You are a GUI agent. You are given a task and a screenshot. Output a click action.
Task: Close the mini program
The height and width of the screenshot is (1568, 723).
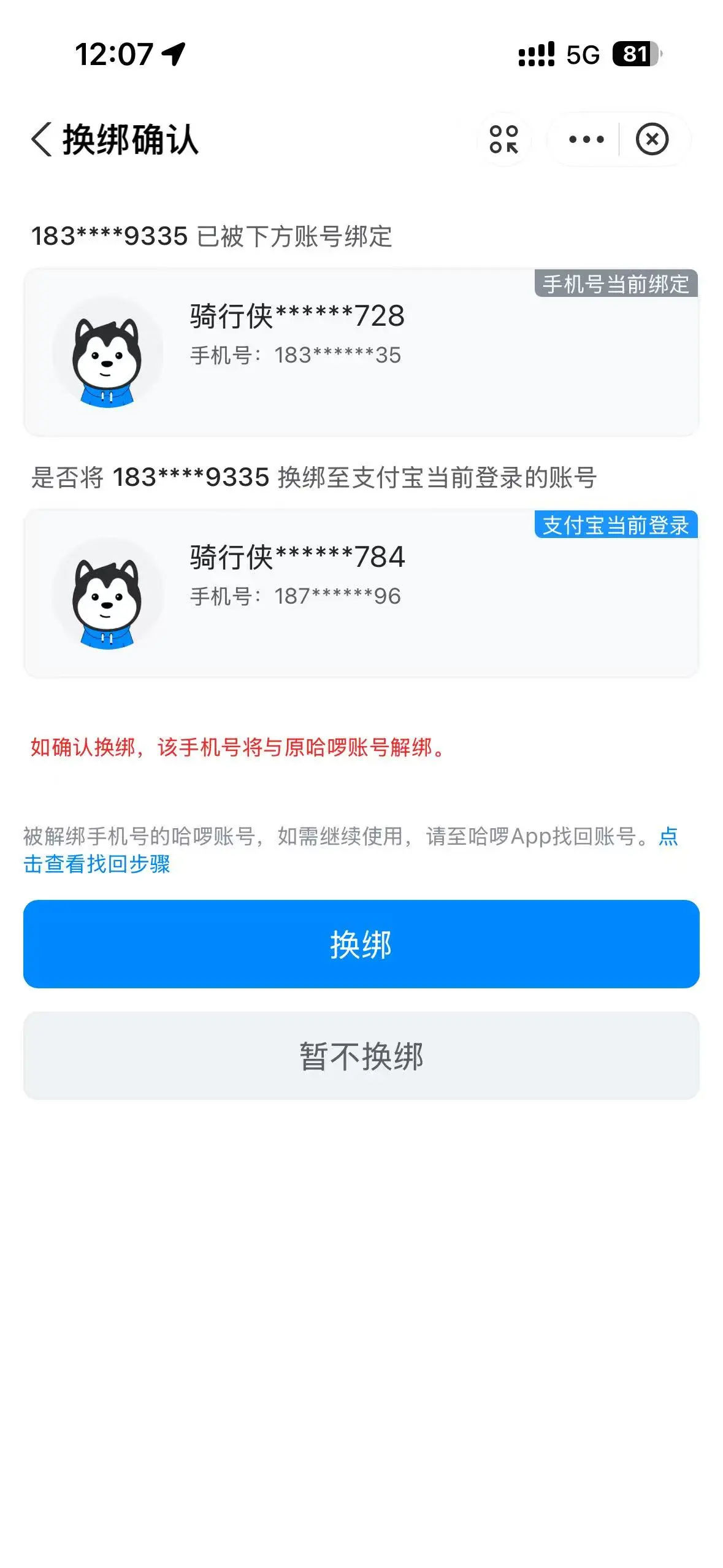coord(652,139)
